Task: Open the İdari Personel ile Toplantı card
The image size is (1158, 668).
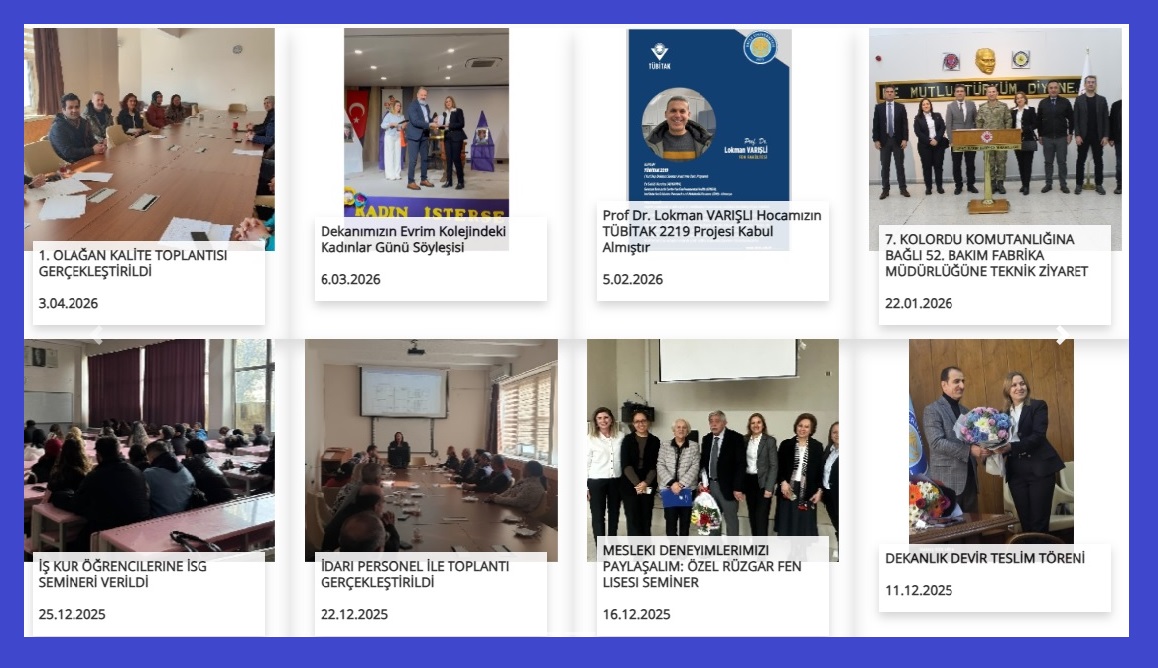Action: click(x=415, y=574)
